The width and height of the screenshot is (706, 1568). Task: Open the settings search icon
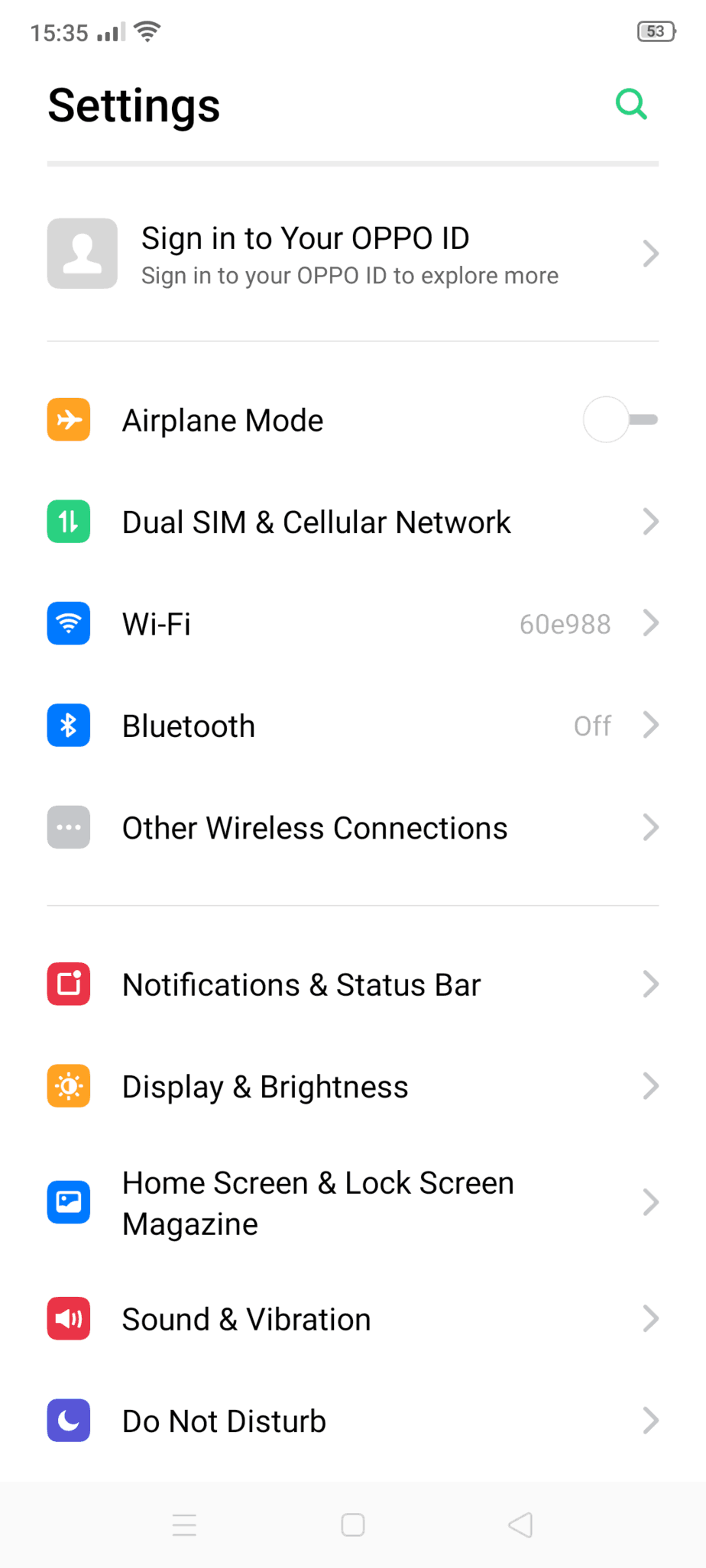[x=631, y=104]
